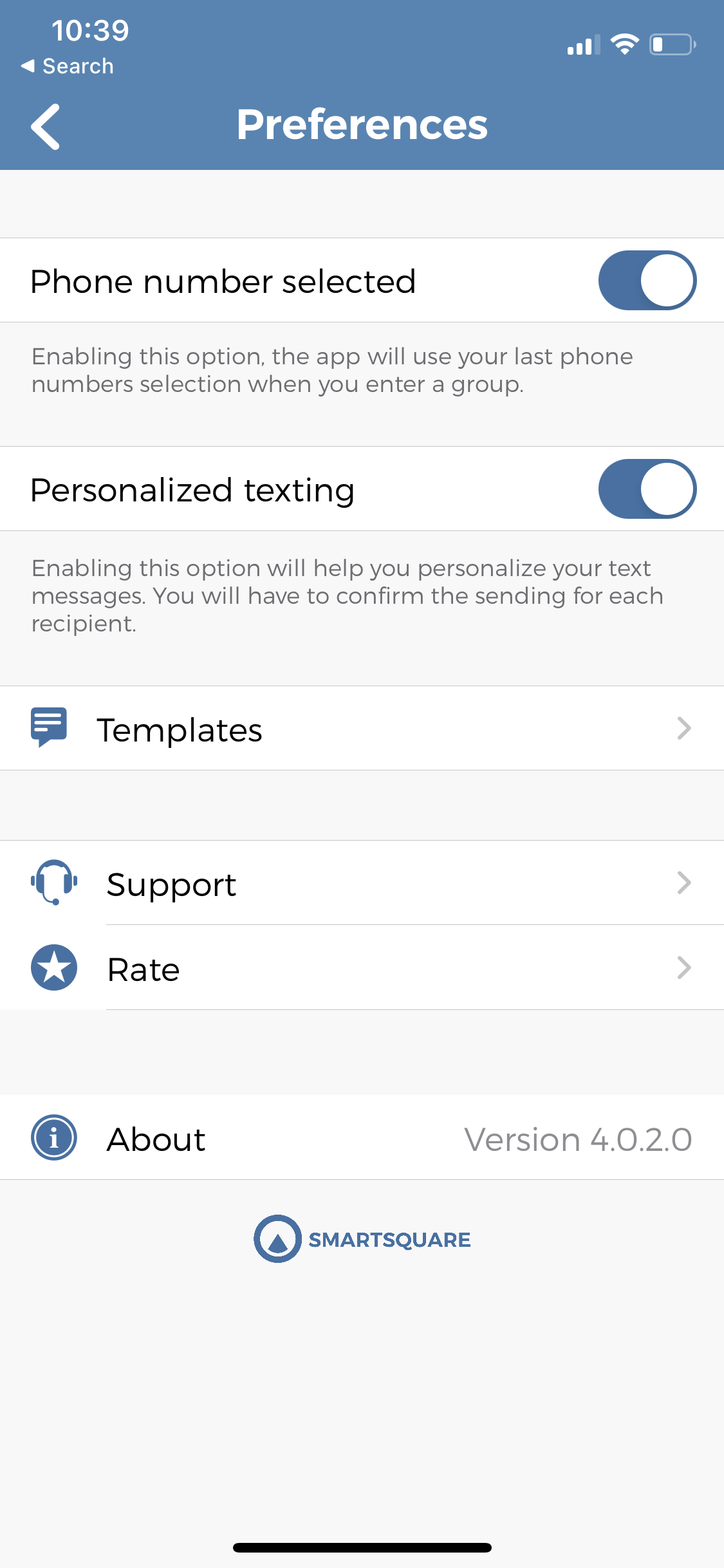
Task: Return to Search via status bar link
Action: tap(68, 66)
